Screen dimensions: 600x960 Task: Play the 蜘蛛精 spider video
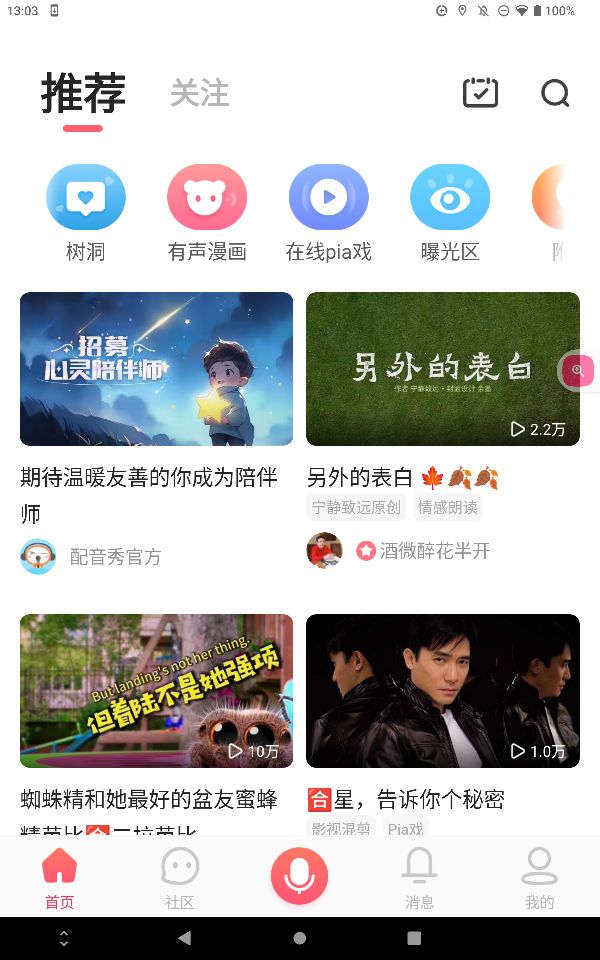coord(157,691)
